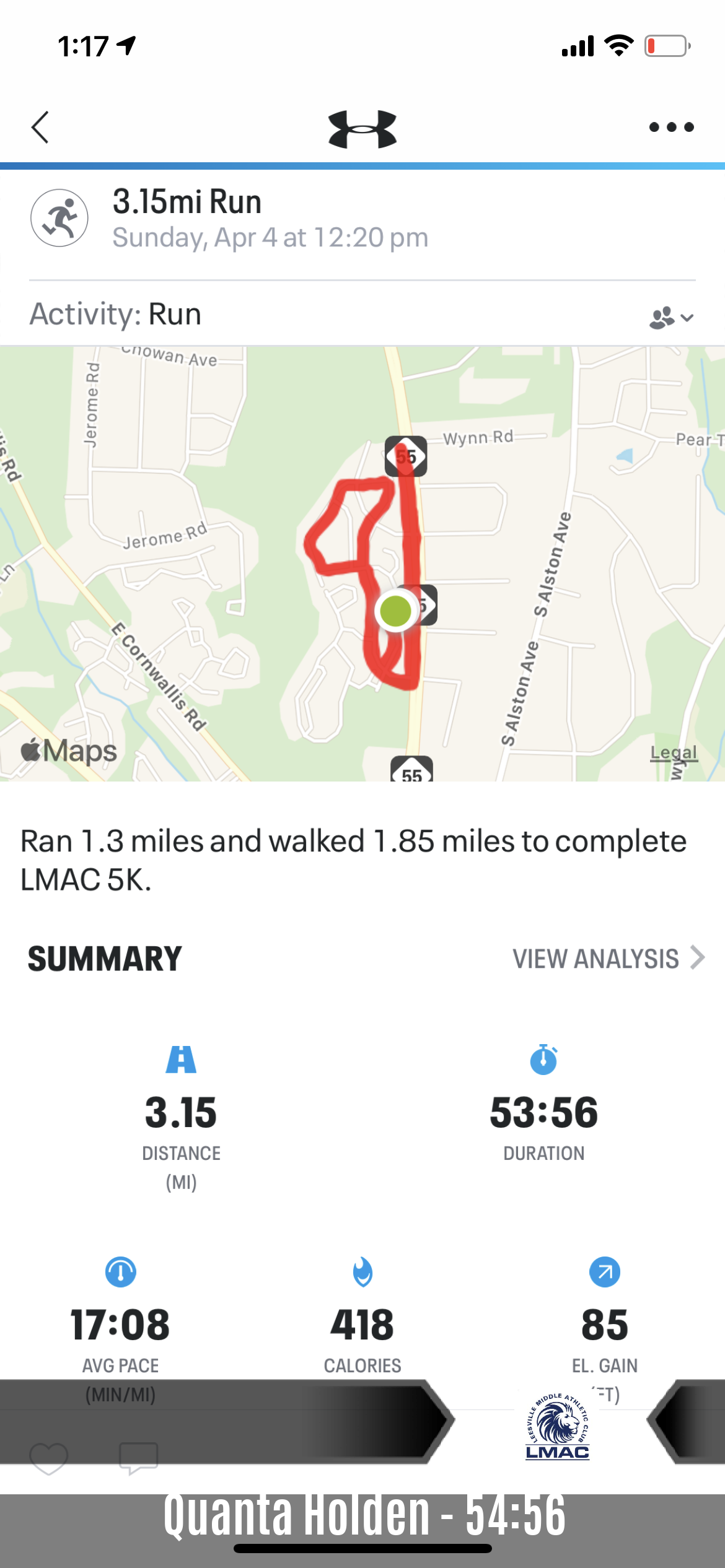Open the Maps Legal link
Screen dimensions: 725x1568
674,753
